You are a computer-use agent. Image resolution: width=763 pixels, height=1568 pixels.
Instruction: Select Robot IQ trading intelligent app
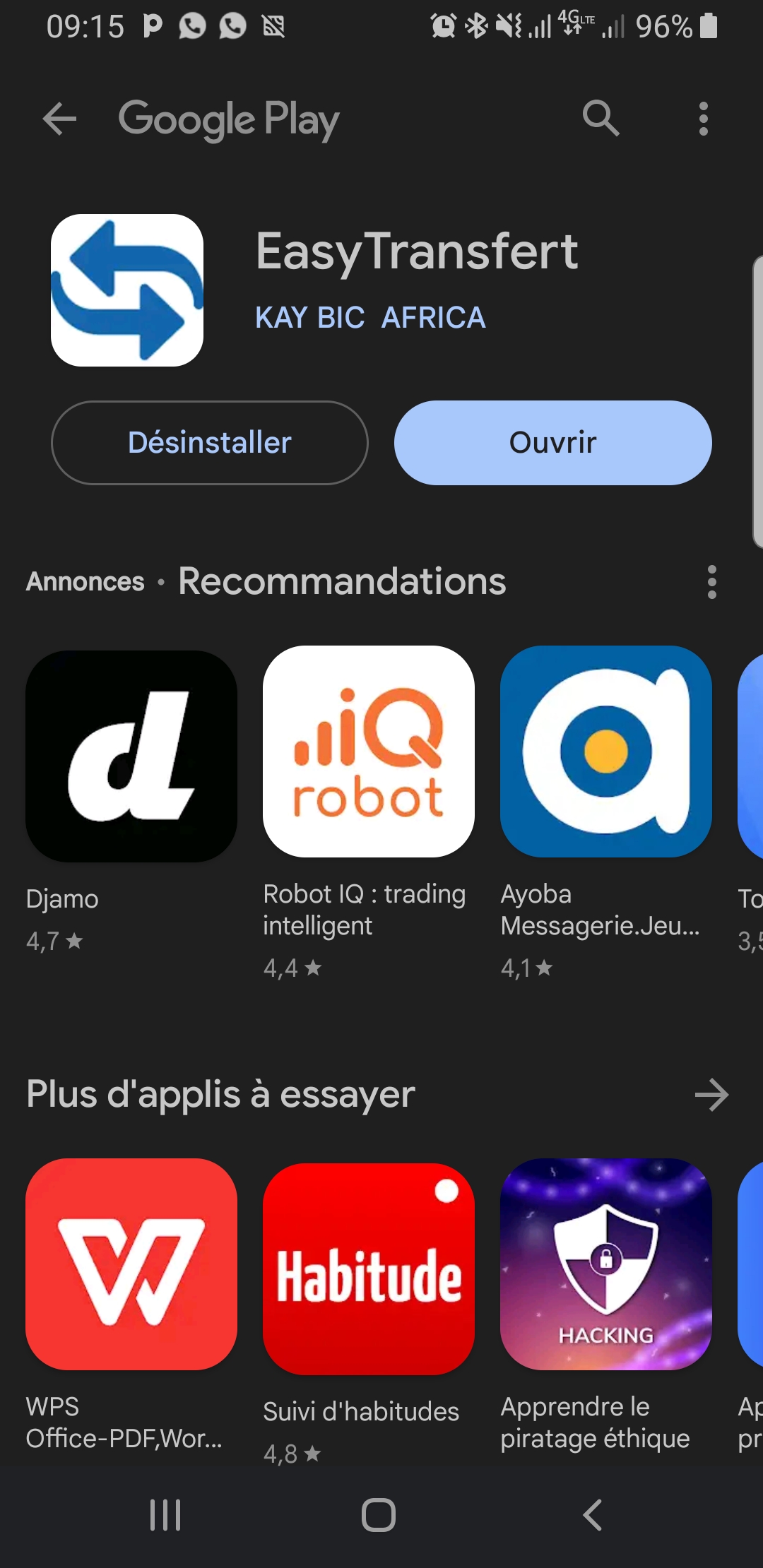pos(369,752)
